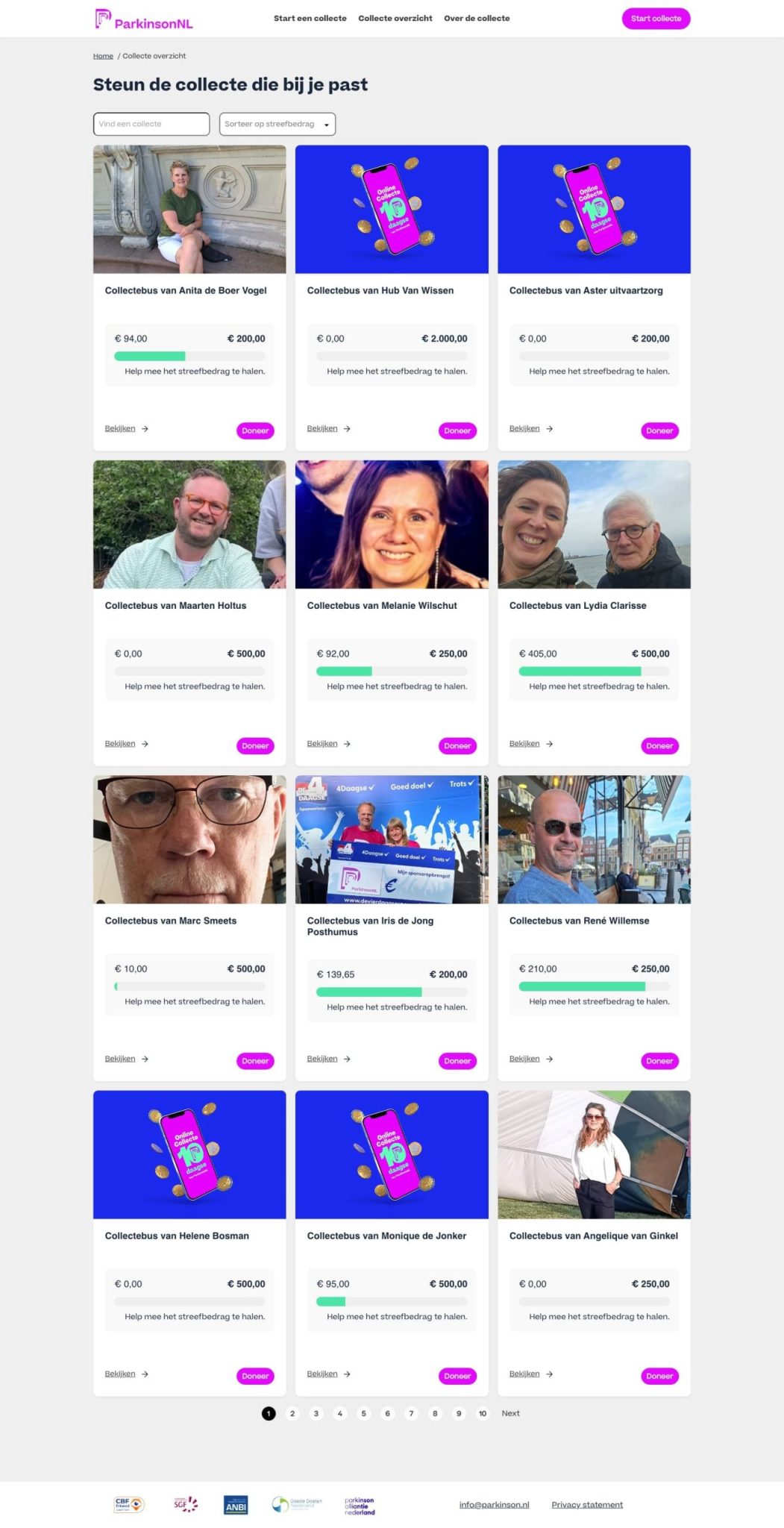Donate to Melanie Wilschut's collectebus
This screenshot has height=1528, width=784.
tap(457, 745)
